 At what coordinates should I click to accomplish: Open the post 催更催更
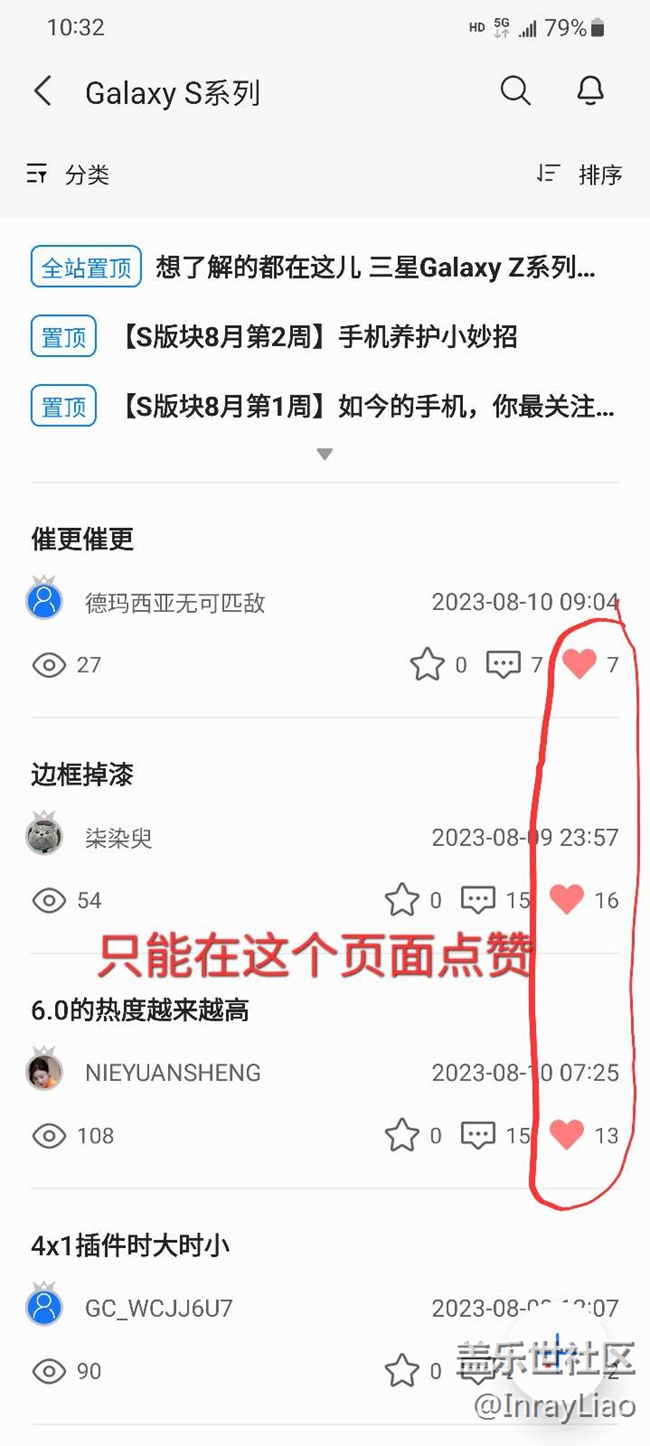coord(82,540)
